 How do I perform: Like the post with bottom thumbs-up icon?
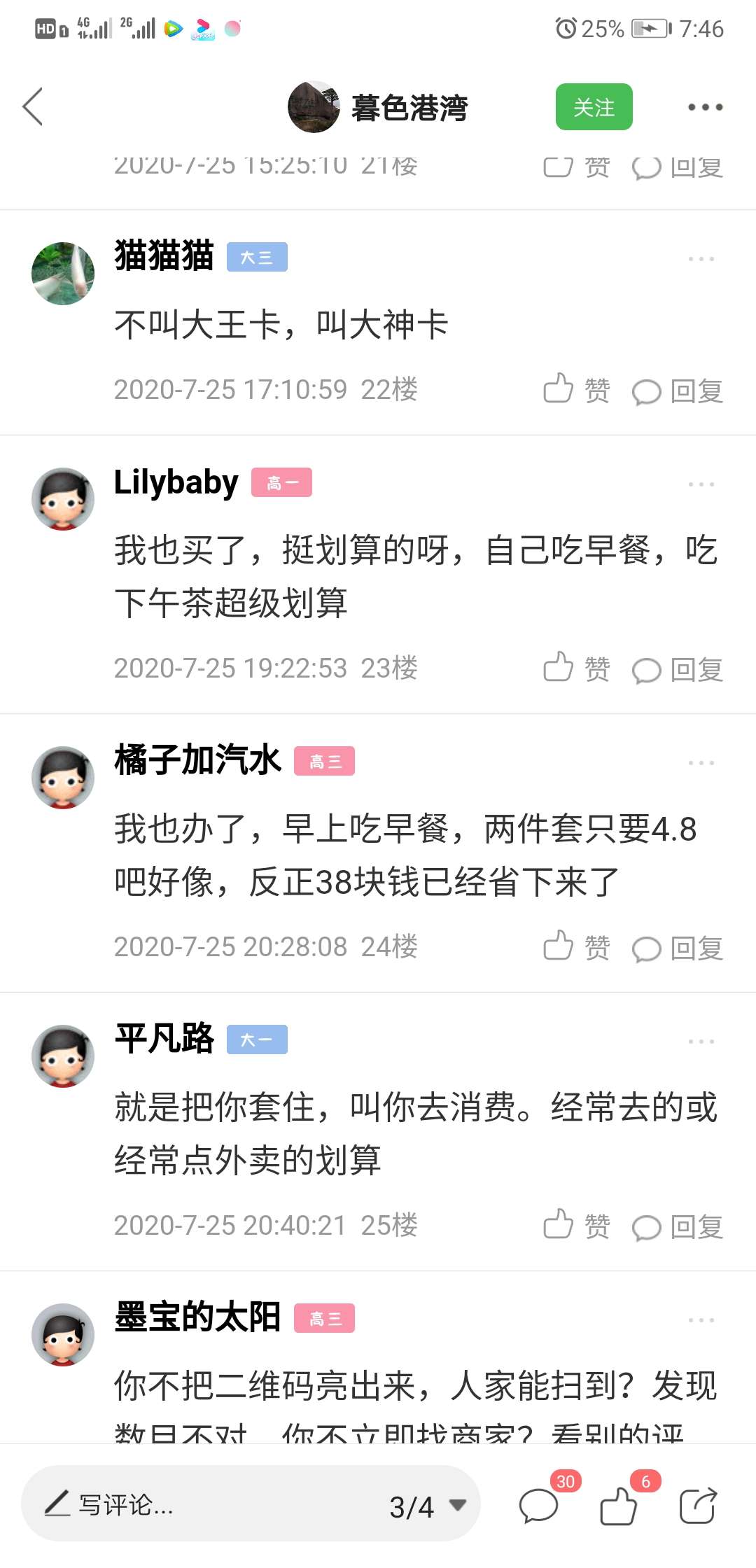[619, 1505]
